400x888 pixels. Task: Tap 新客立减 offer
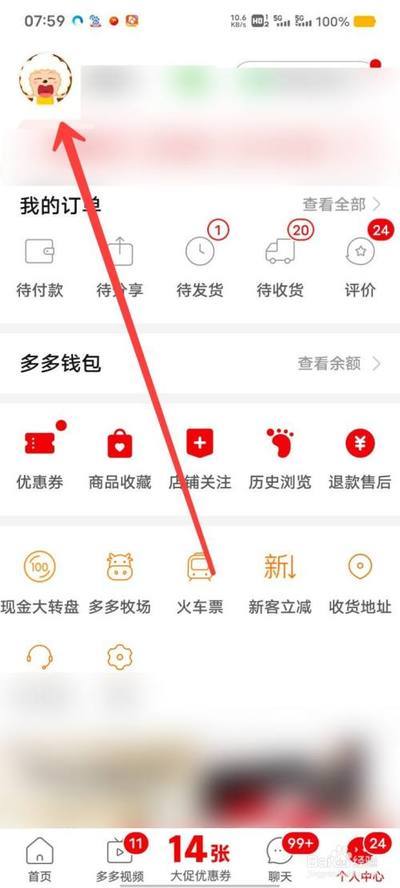(280, 584)
